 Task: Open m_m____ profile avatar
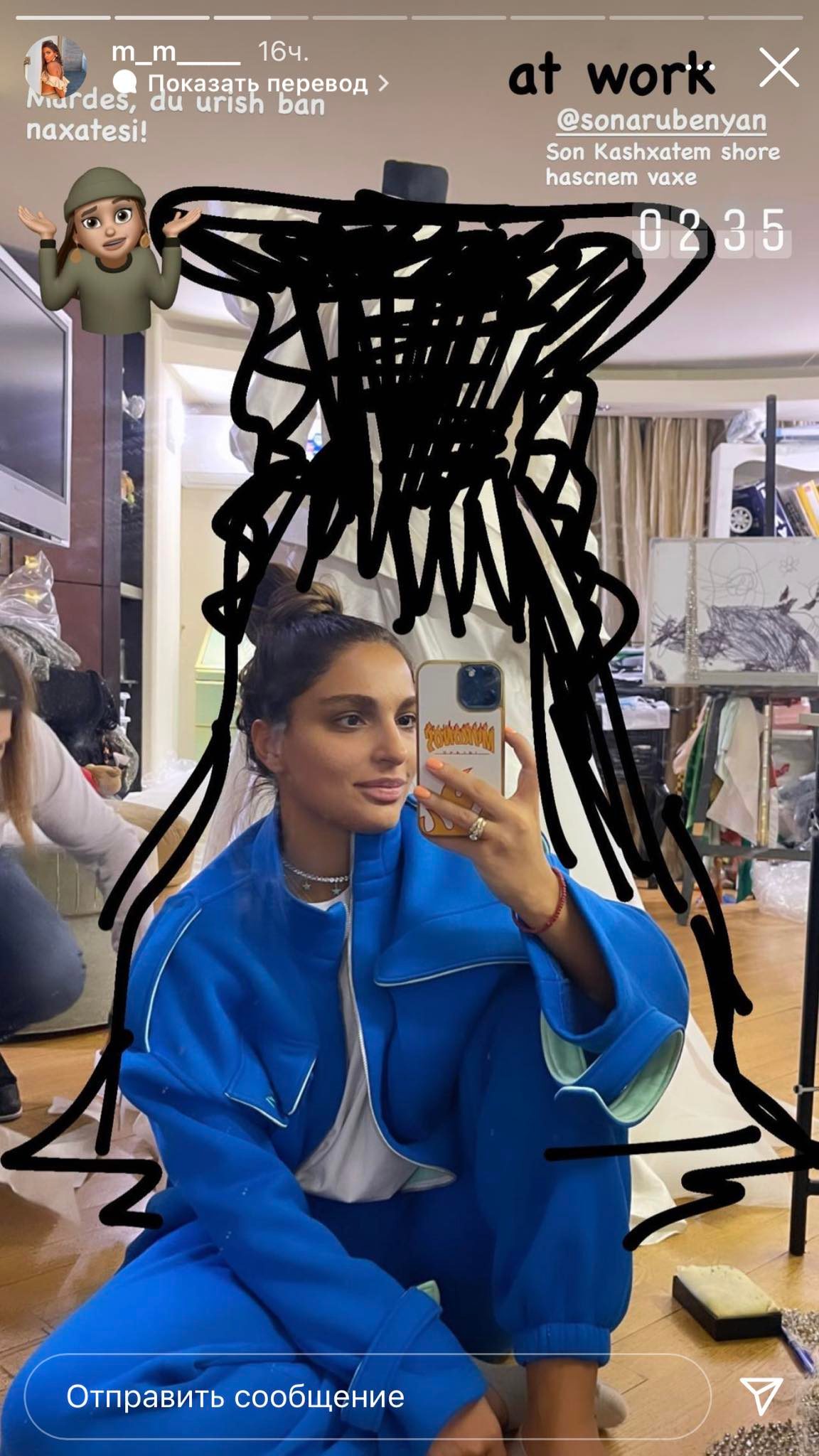coord(55,69)
